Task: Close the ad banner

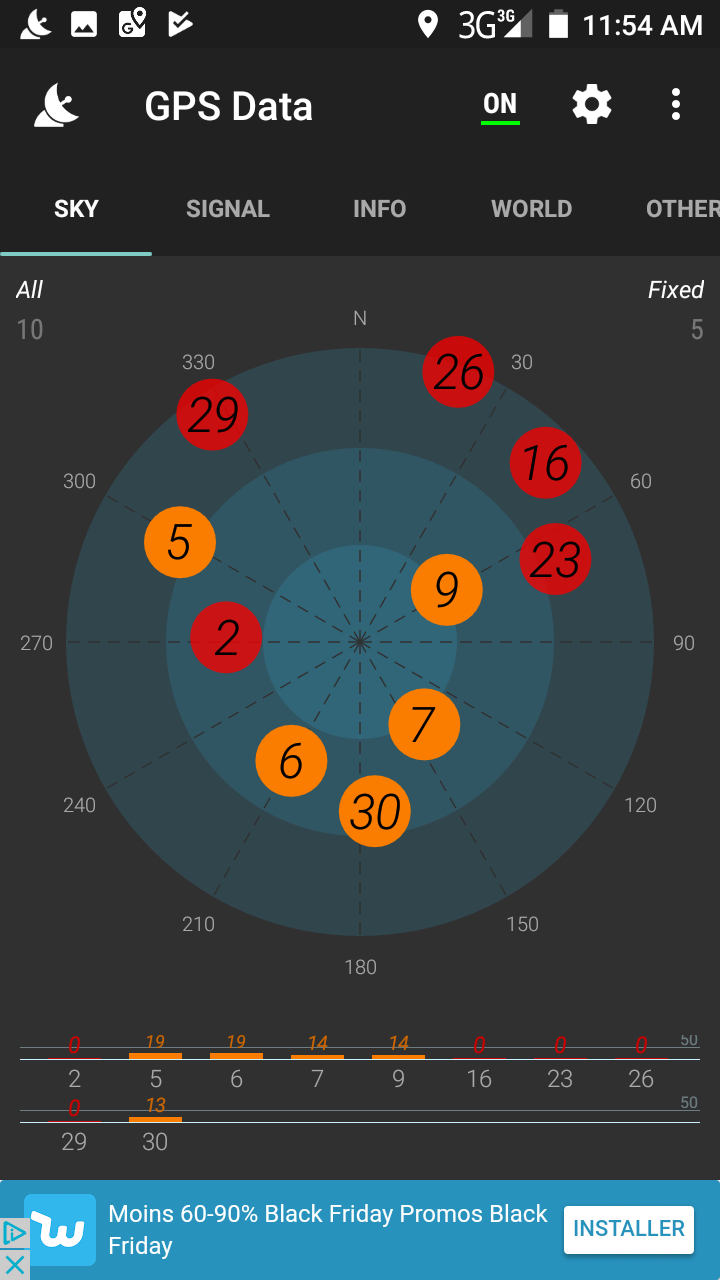Action: click(x=14, y=1265)
